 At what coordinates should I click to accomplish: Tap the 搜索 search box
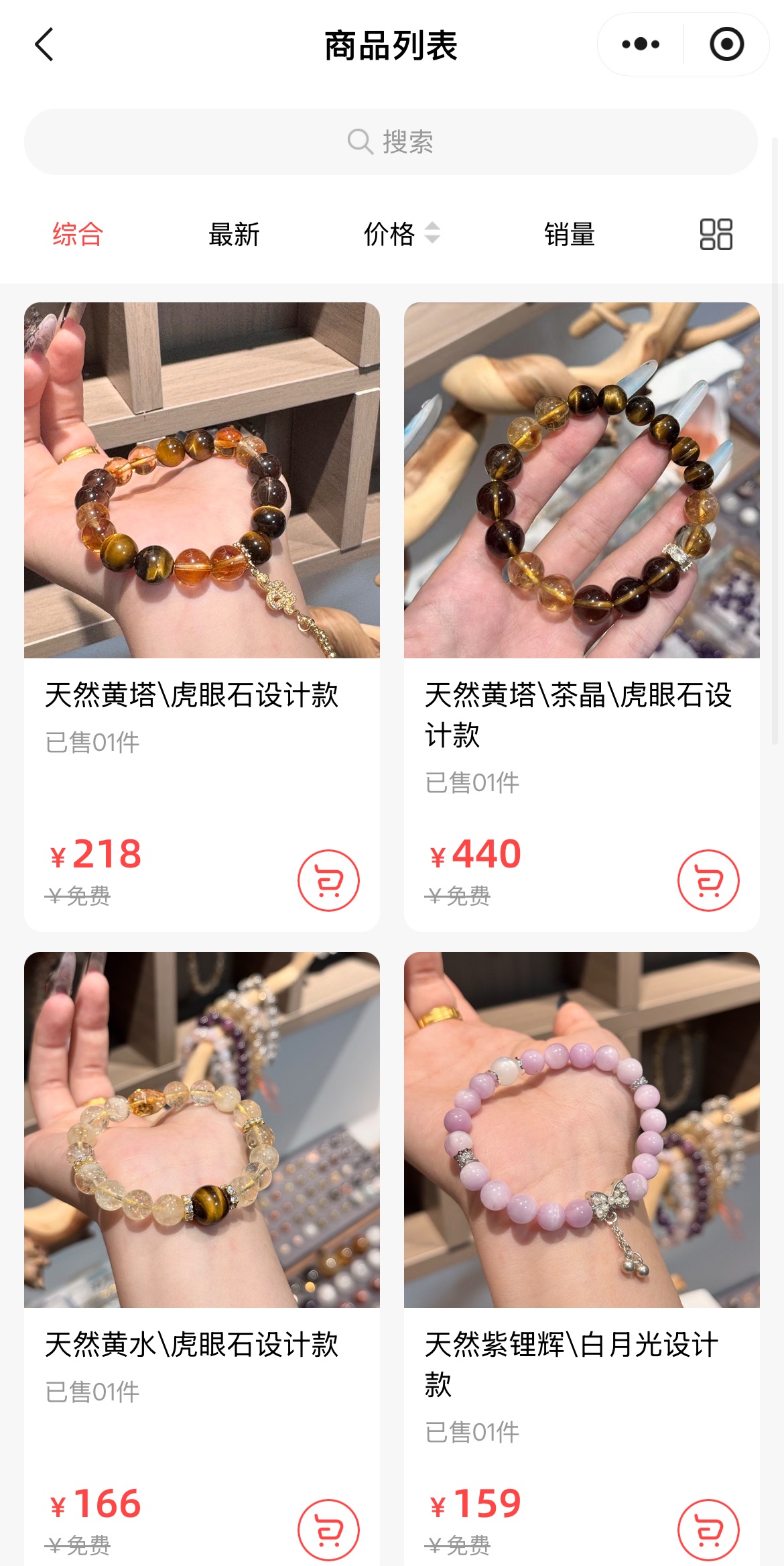point(391,142)
